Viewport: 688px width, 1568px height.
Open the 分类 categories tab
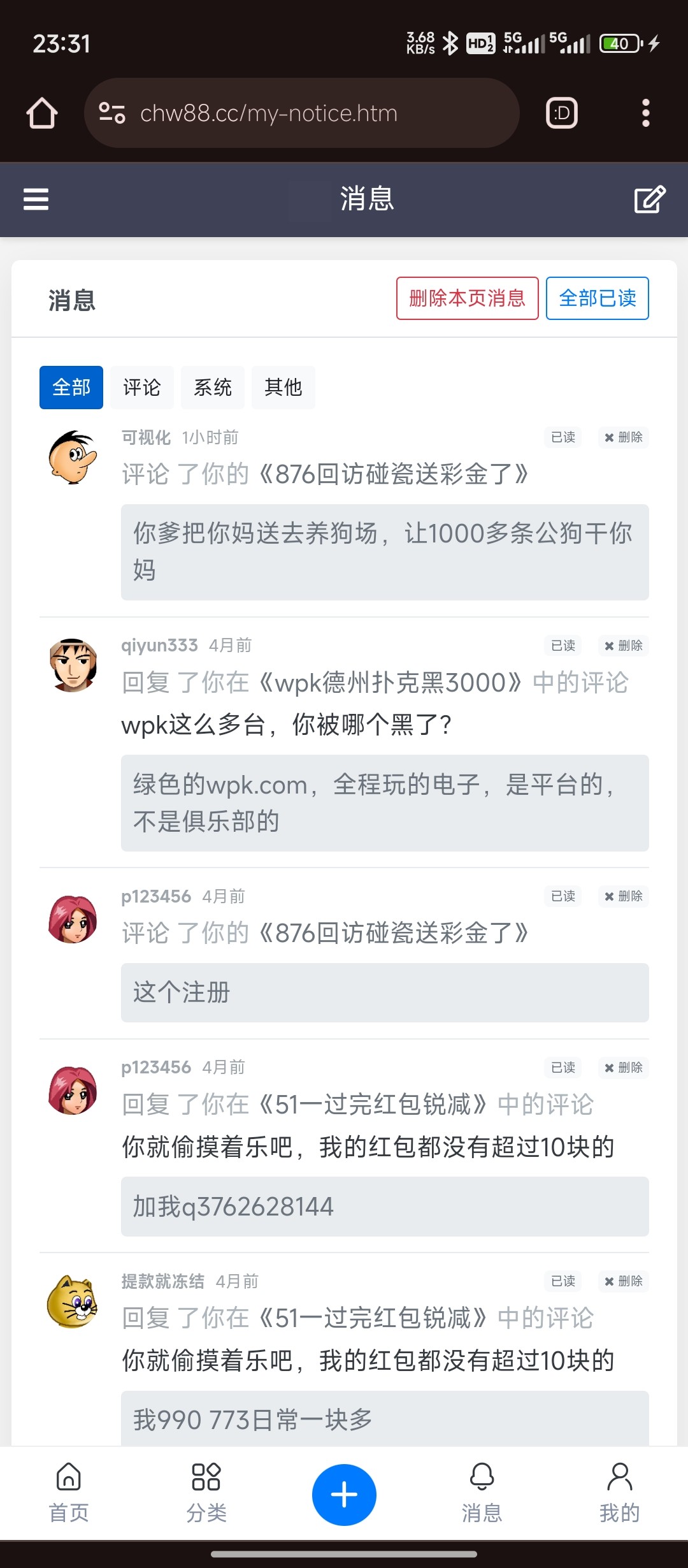pyautogui.click(x=206, y=1493)
